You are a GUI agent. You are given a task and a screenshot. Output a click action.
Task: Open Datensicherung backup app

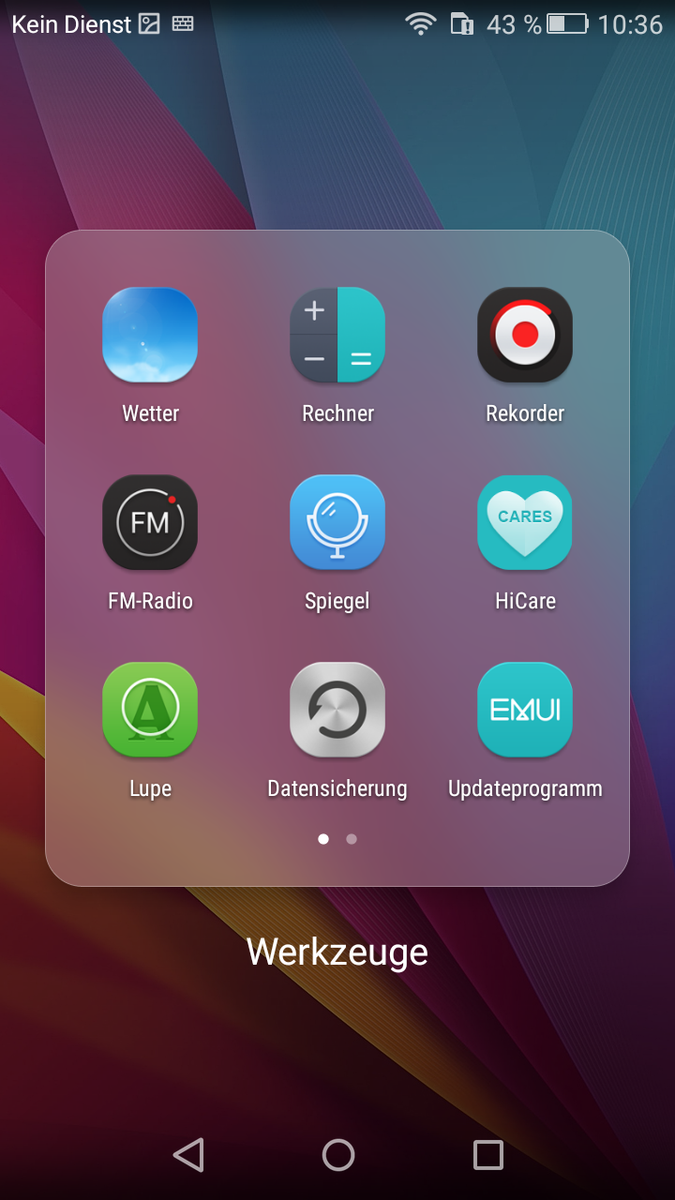(337, 710)
